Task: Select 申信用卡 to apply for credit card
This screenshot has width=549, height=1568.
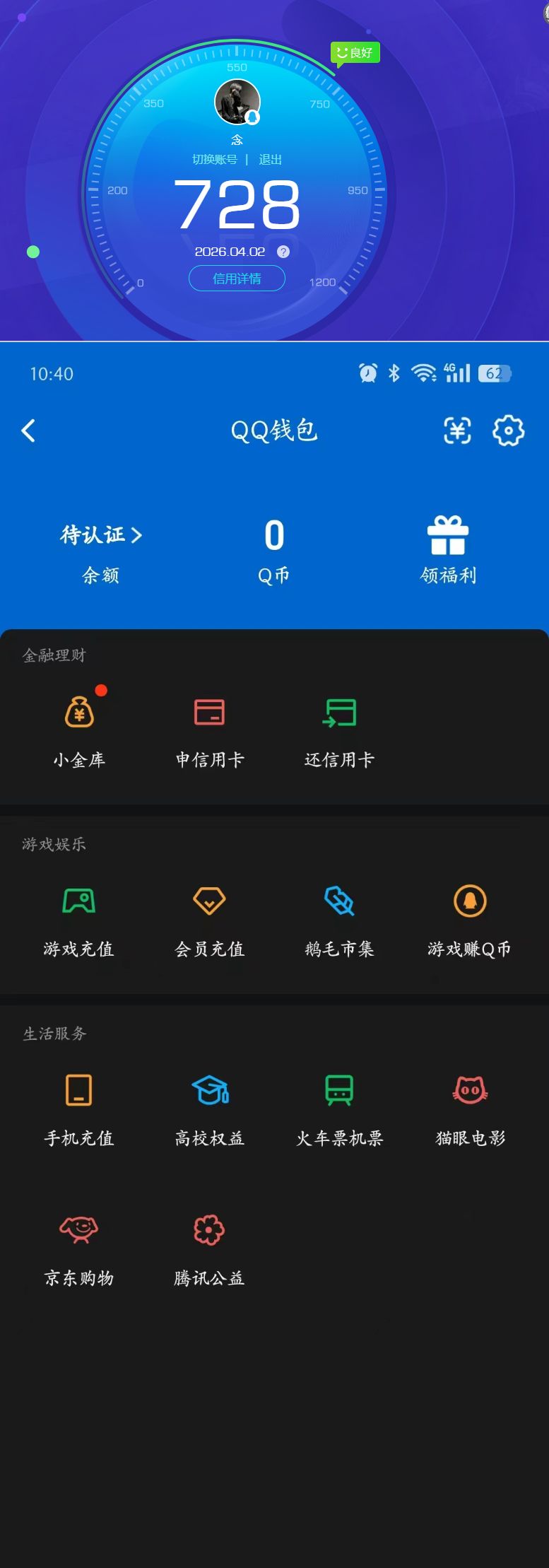Action: [x=209, y=728]
